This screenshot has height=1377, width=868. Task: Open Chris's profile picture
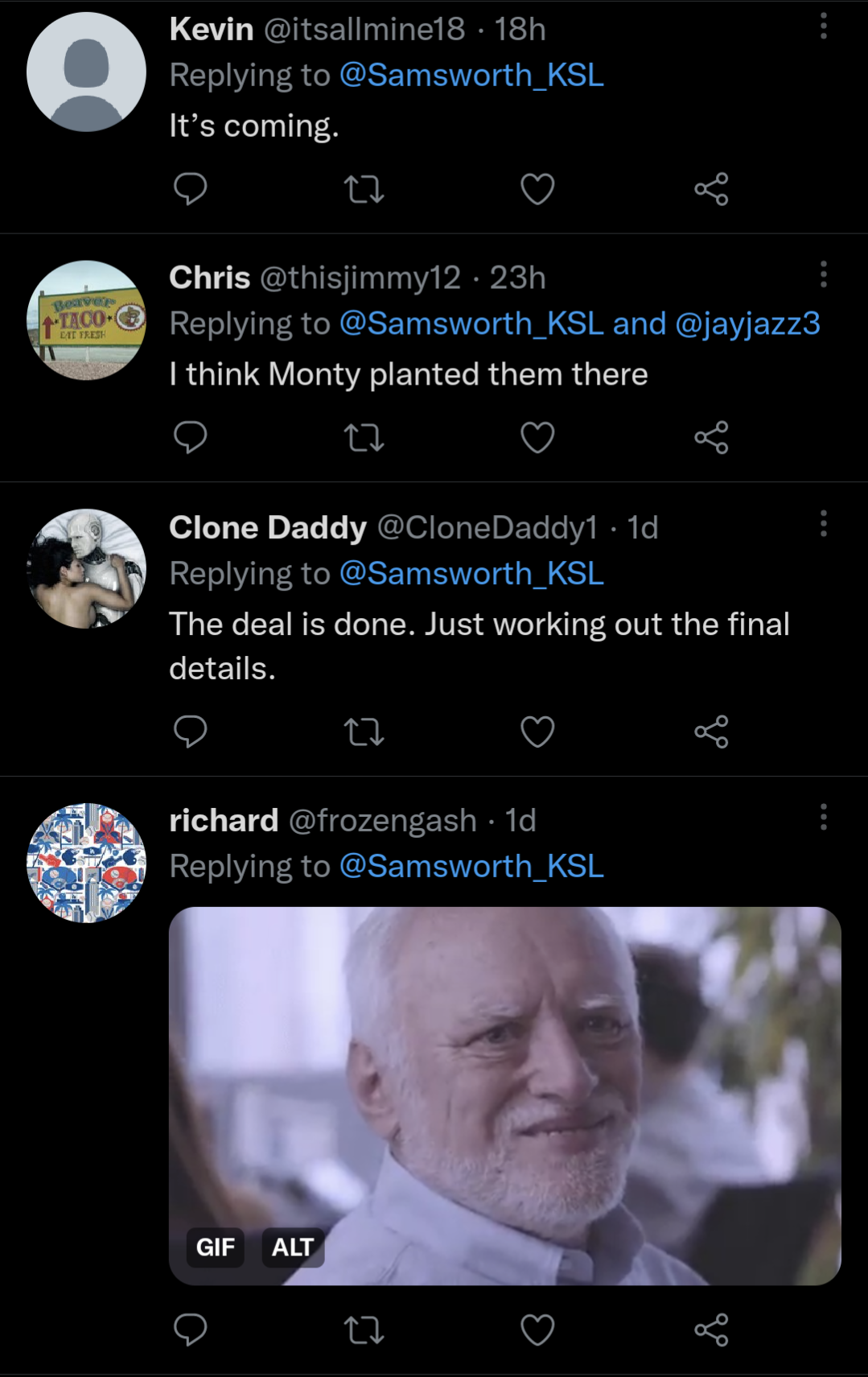(86, 320)
